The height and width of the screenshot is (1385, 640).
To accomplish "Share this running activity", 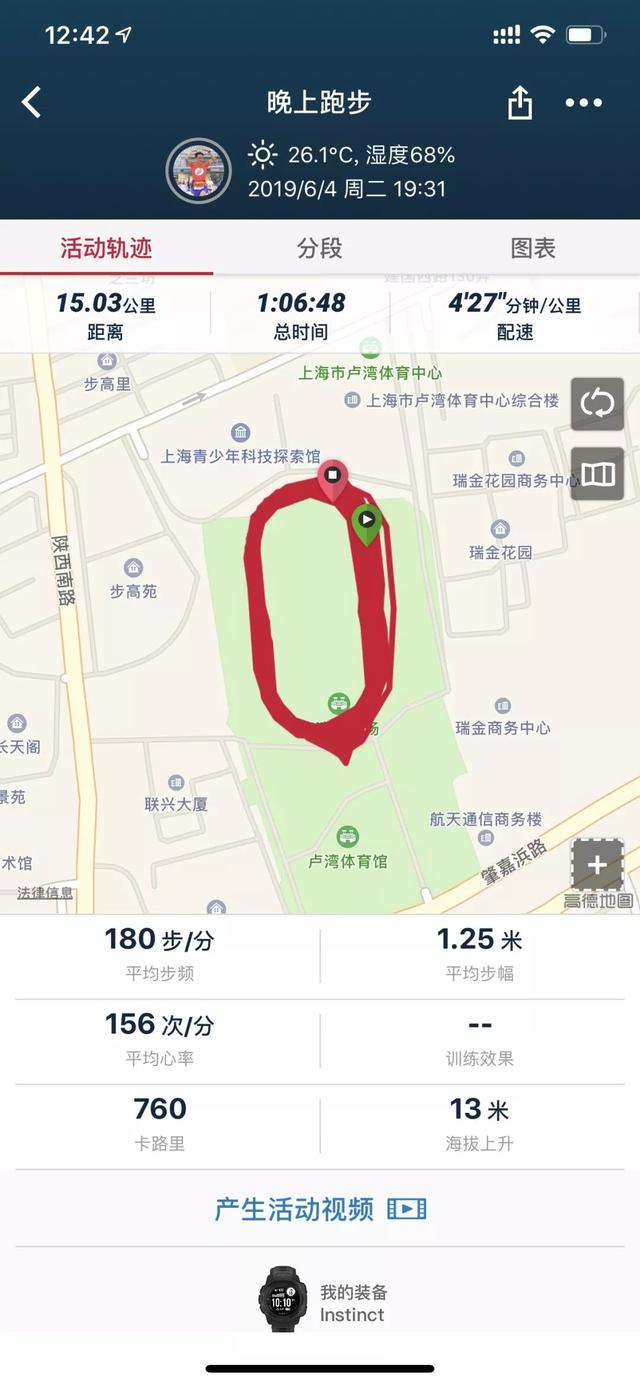I will pos(520,102).
